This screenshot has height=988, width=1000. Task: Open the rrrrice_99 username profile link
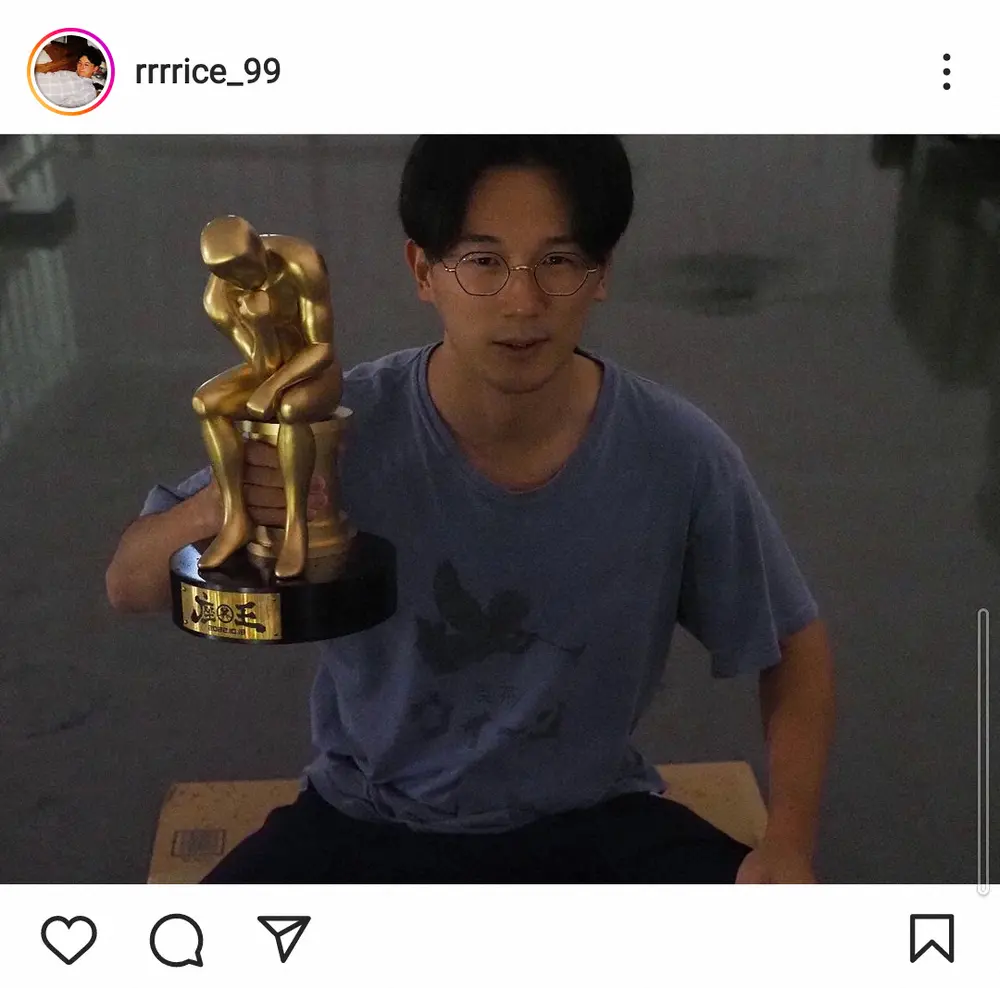coord(208,72)
